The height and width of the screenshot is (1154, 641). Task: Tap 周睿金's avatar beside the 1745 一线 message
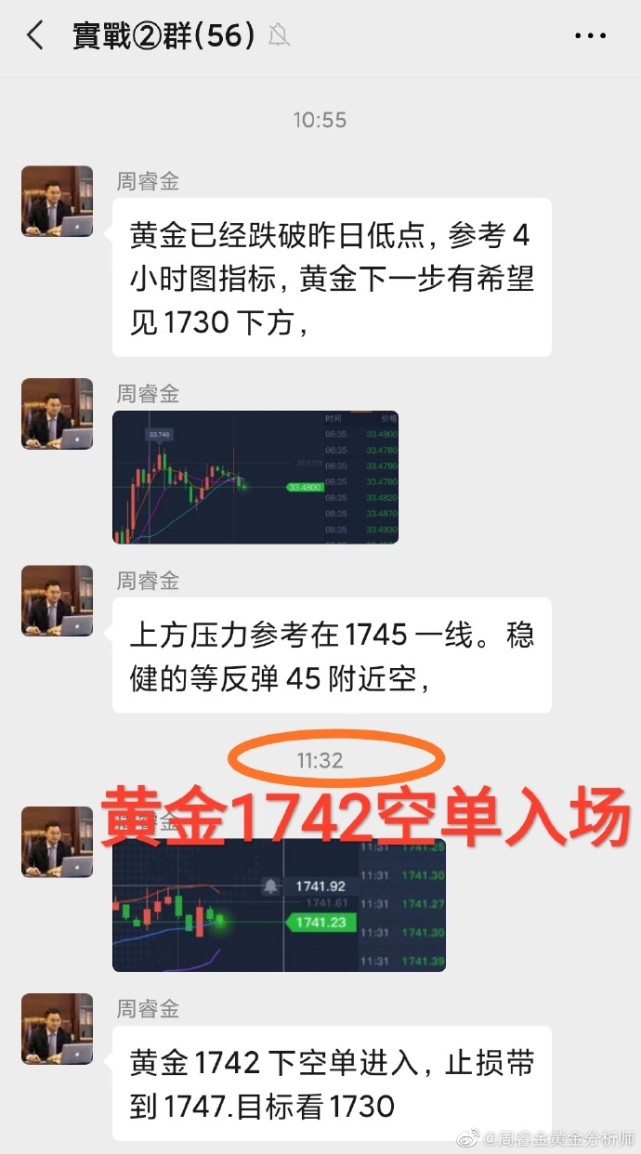pyautogui.click(x=57, y=602)
